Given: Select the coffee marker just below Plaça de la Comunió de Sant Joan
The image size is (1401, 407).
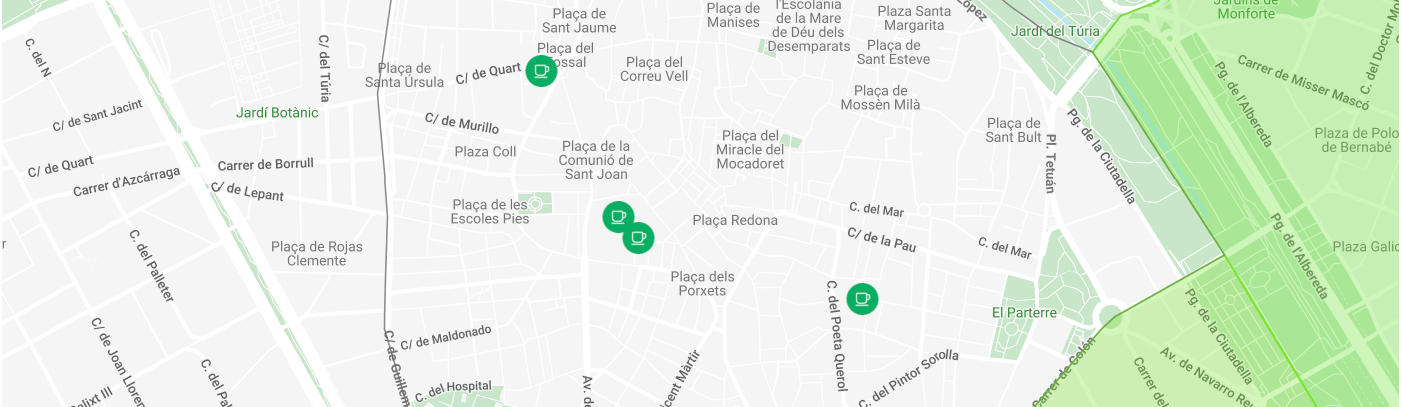Looking at the screenshot, I should pos(618,216).
